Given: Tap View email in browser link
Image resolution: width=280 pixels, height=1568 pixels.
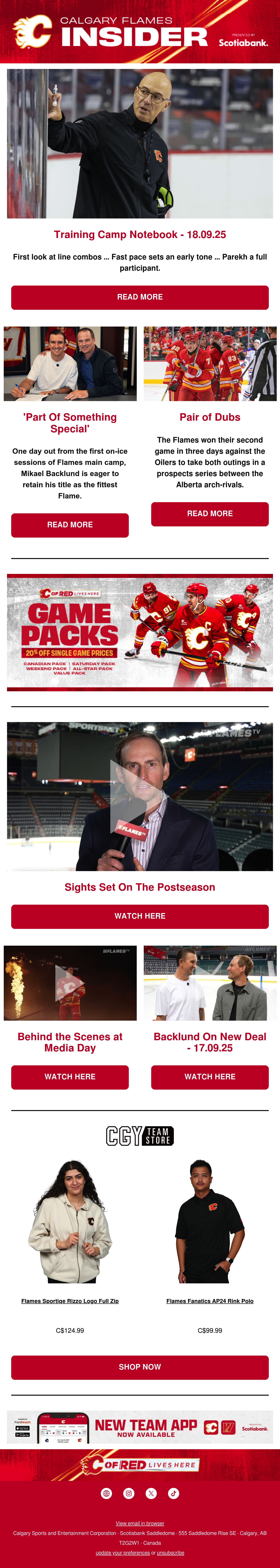Looking at the screenshot, I should pos(140,1524).
